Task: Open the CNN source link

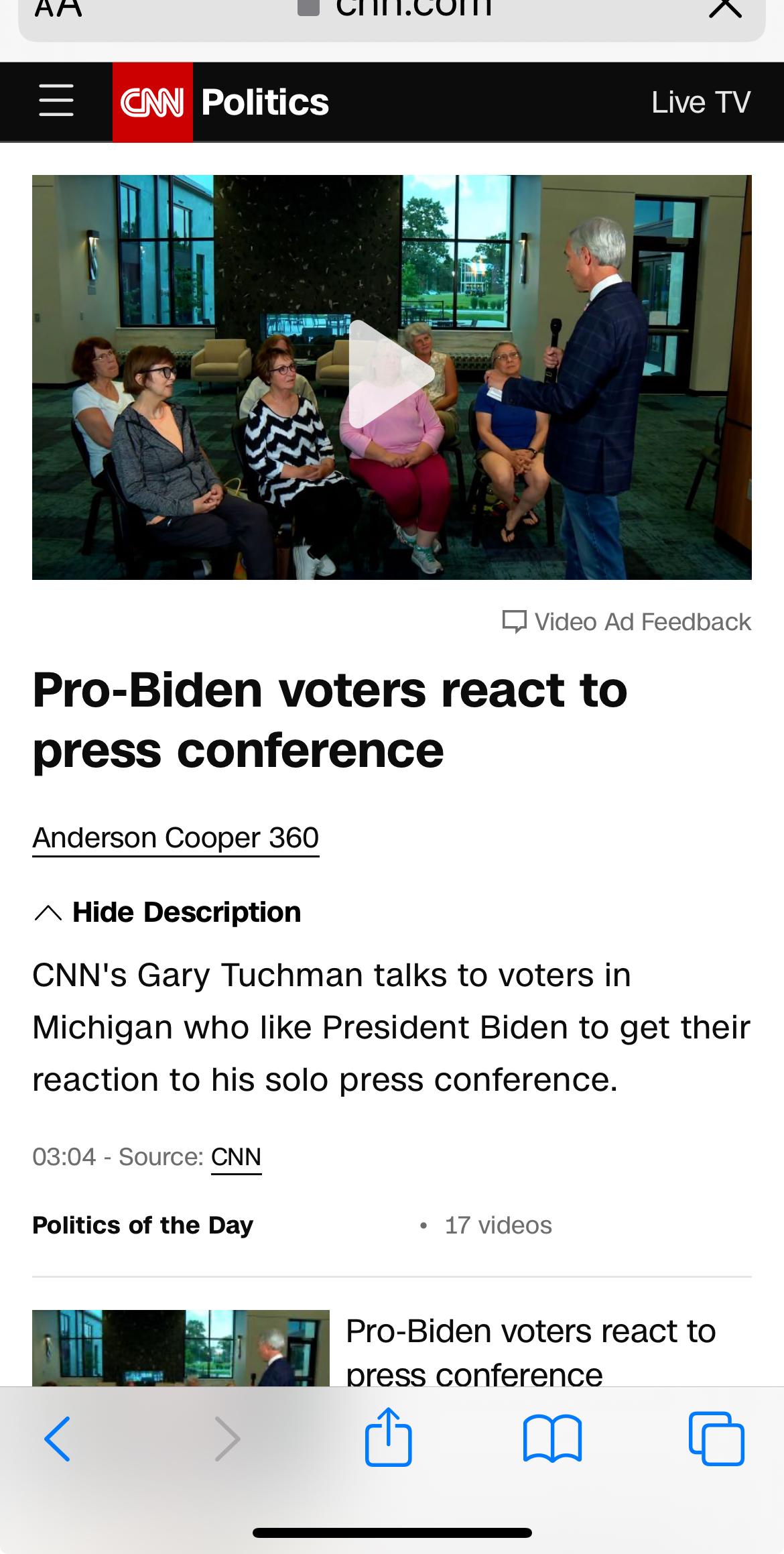Action: [x=236, y=1157]
